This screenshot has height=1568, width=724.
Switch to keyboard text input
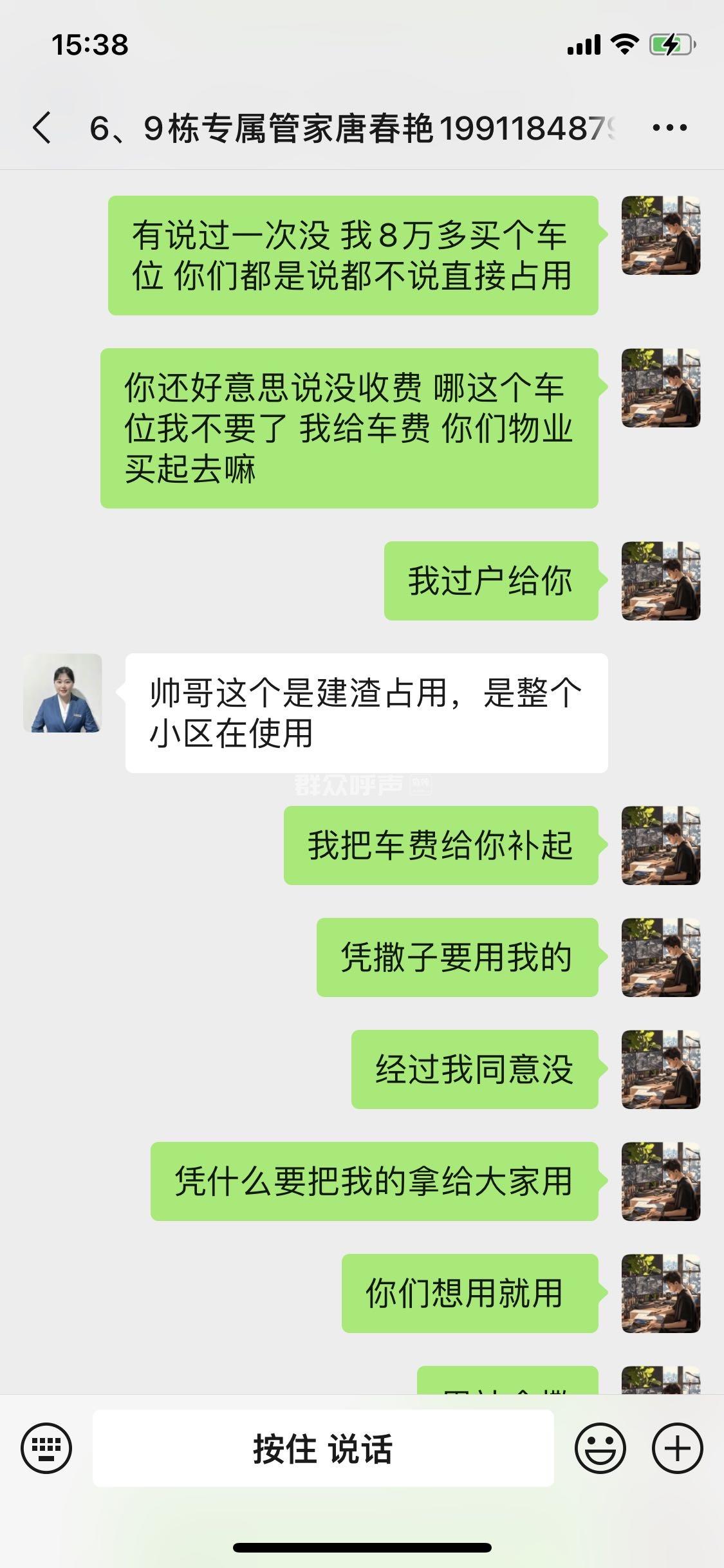point(46,1448)
